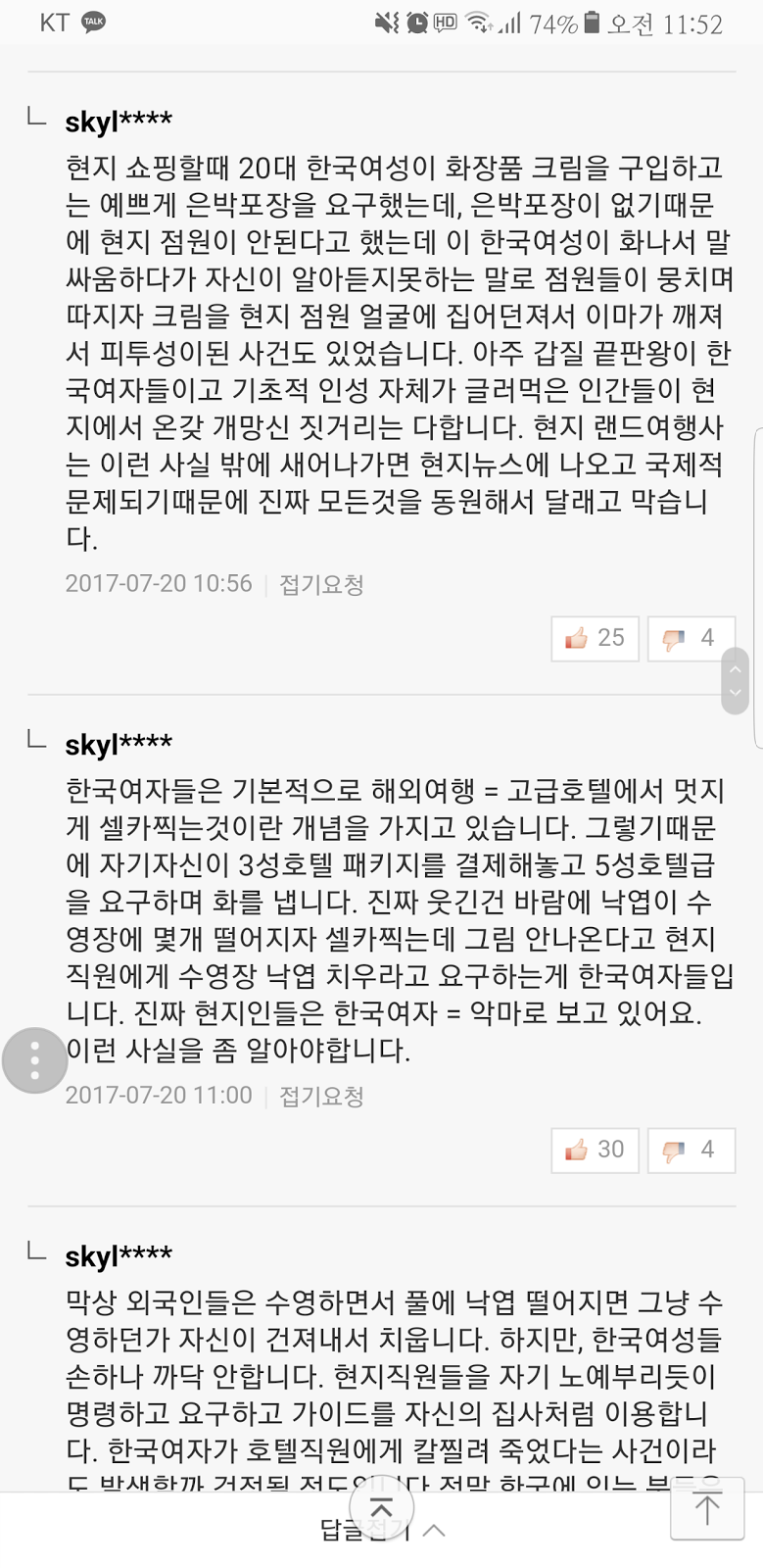Like the comment posted at 2017-07-20 11:00

point(595,1150)
